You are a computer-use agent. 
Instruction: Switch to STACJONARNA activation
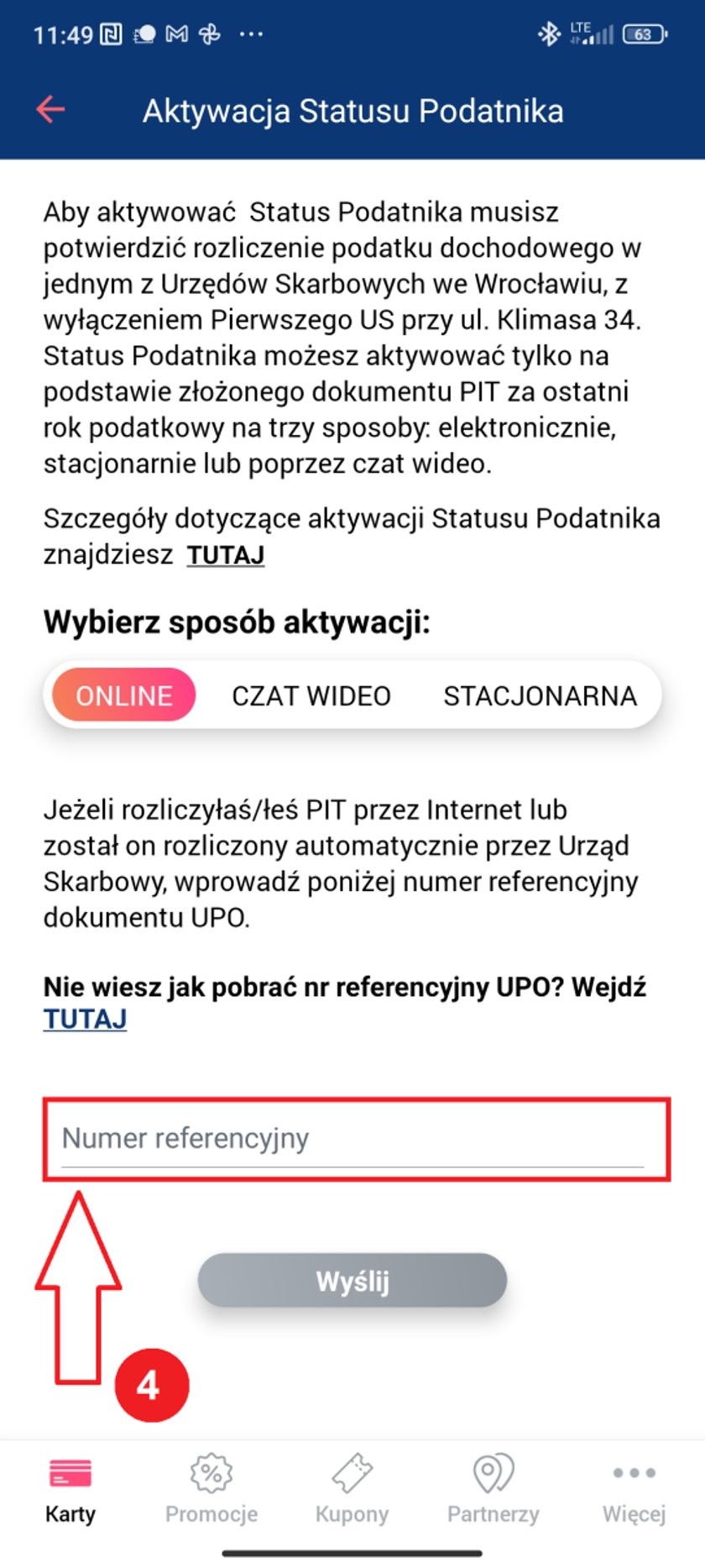pos(540,695)
